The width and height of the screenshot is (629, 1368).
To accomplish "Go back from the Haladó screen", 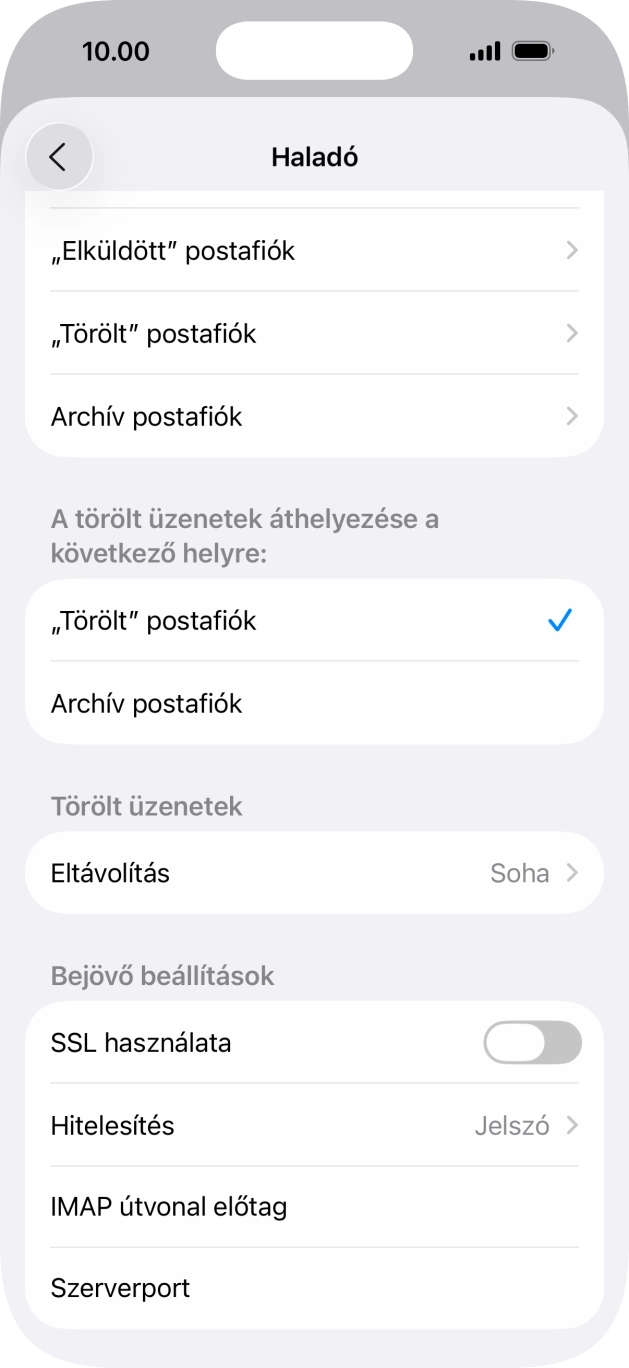I will point(59,157).
